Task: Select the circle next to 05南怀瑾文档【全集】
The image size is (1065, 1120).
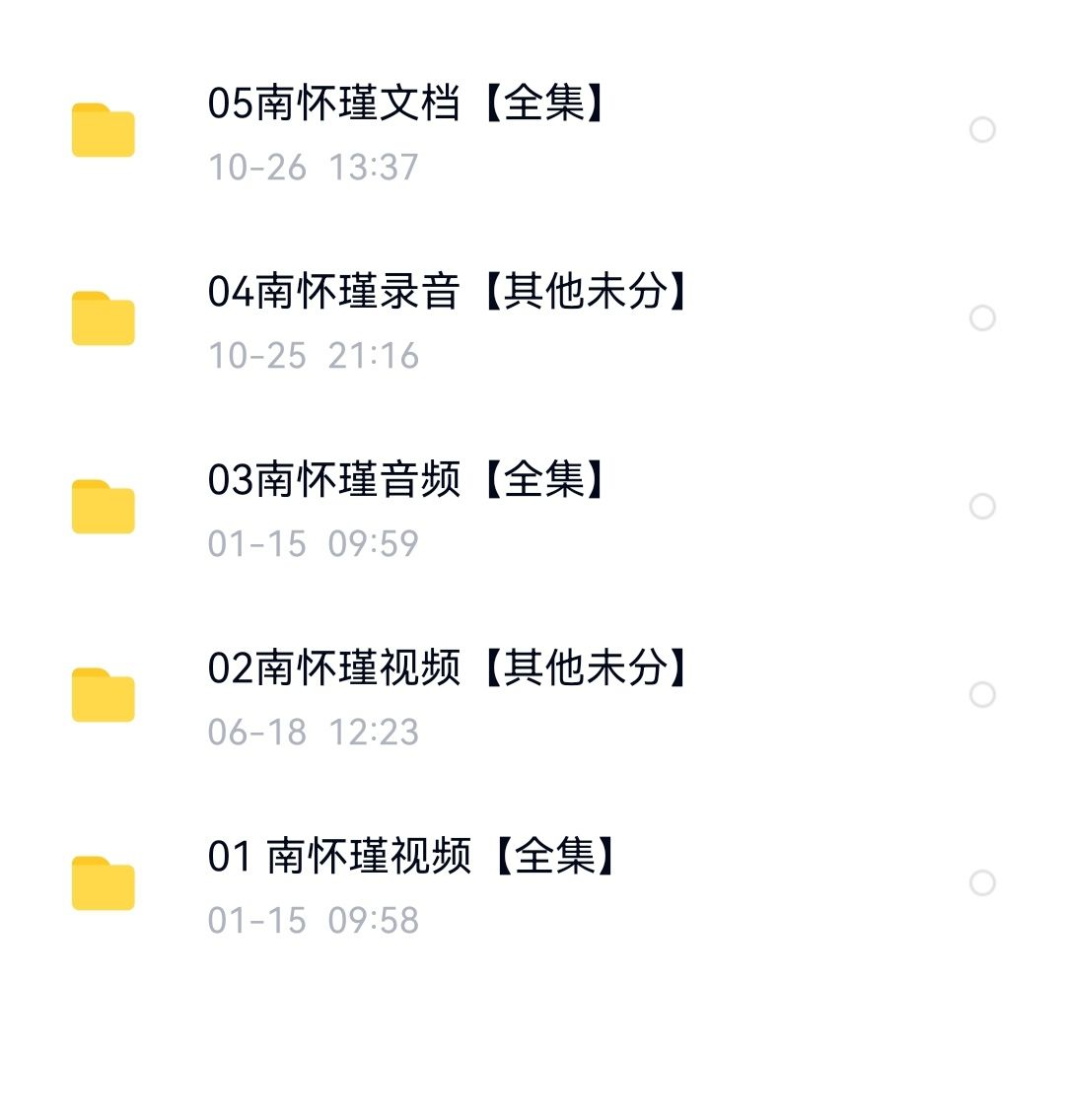Action: (982, 129)
